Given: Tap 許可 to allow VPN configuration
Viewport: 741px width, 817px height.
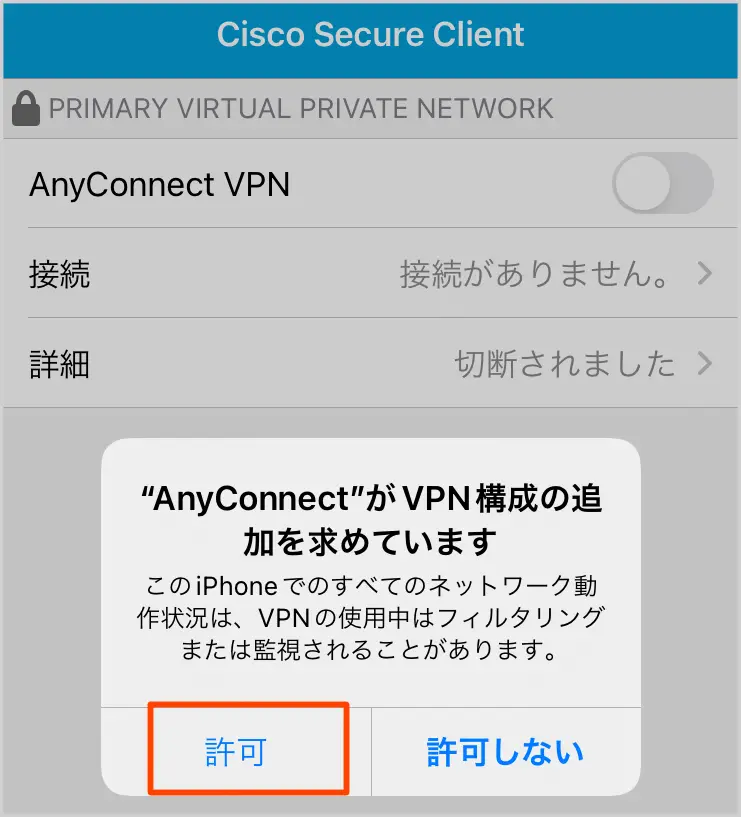Looking at the screenshot, I should click(x=236, y=751).
